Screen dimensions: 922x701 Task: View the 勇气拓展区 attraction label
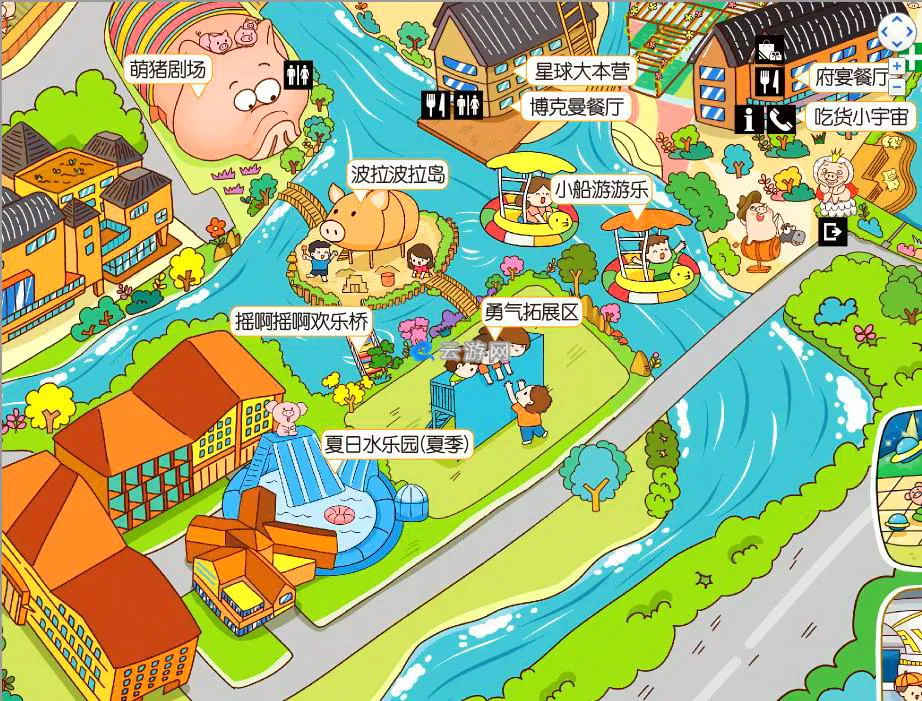pos(532,311)
